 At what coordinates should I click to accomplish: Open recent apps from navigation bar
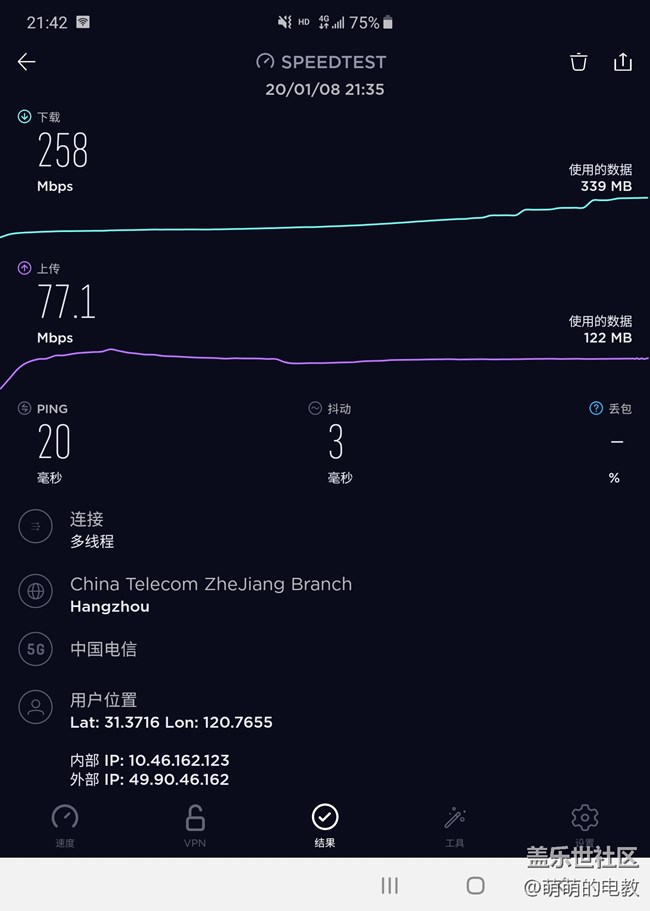coord(390,885)
